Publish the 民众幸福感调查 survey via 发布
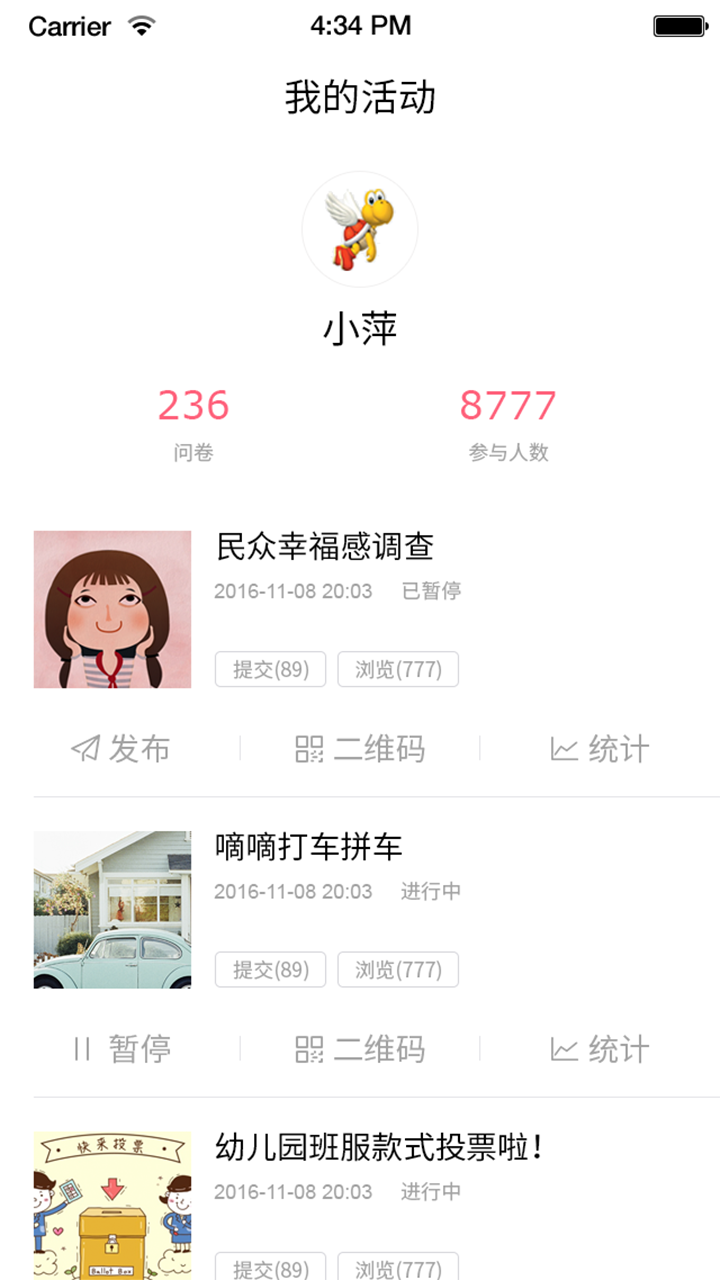The height and width of the screenshot is (1280, 720). pos(120,749)
